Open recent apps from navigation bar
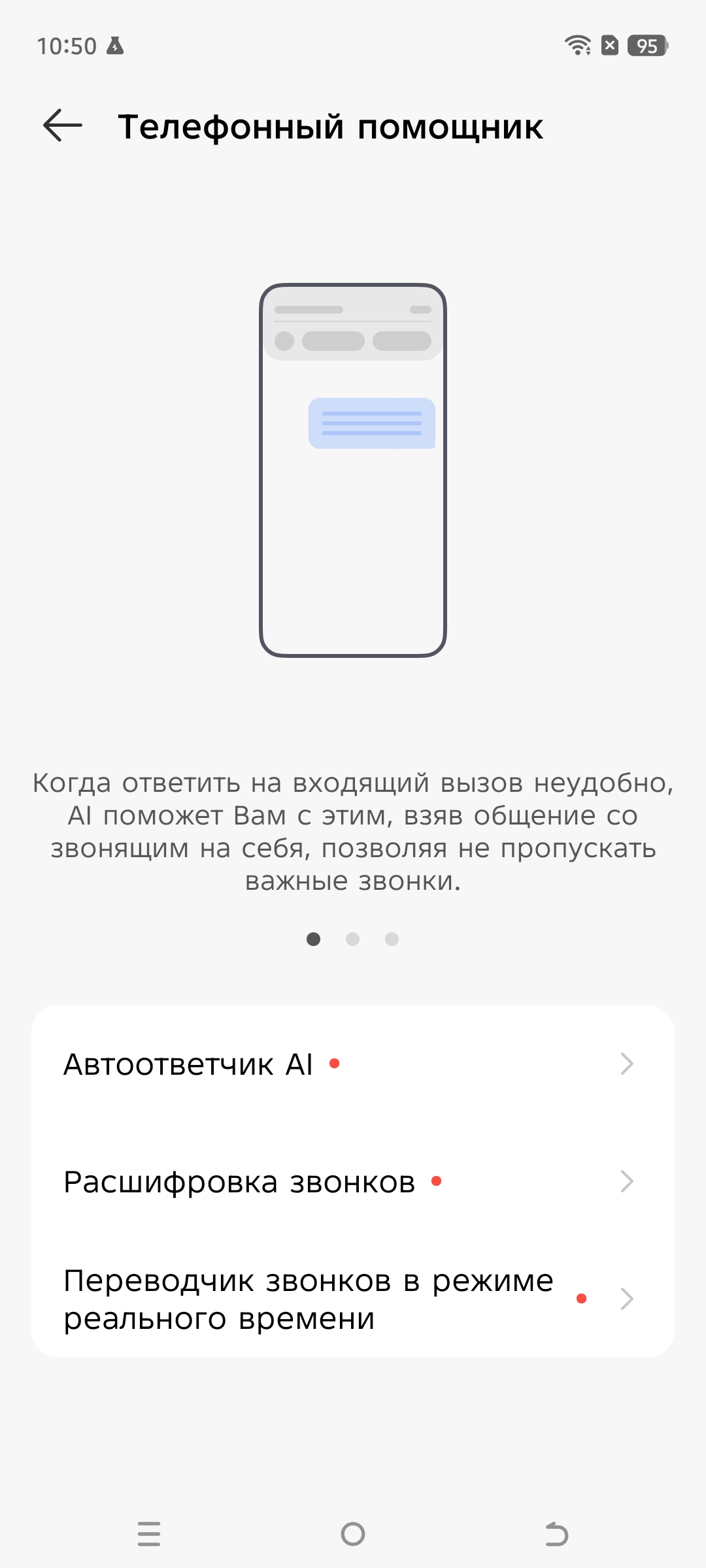 click(149, 1533)
